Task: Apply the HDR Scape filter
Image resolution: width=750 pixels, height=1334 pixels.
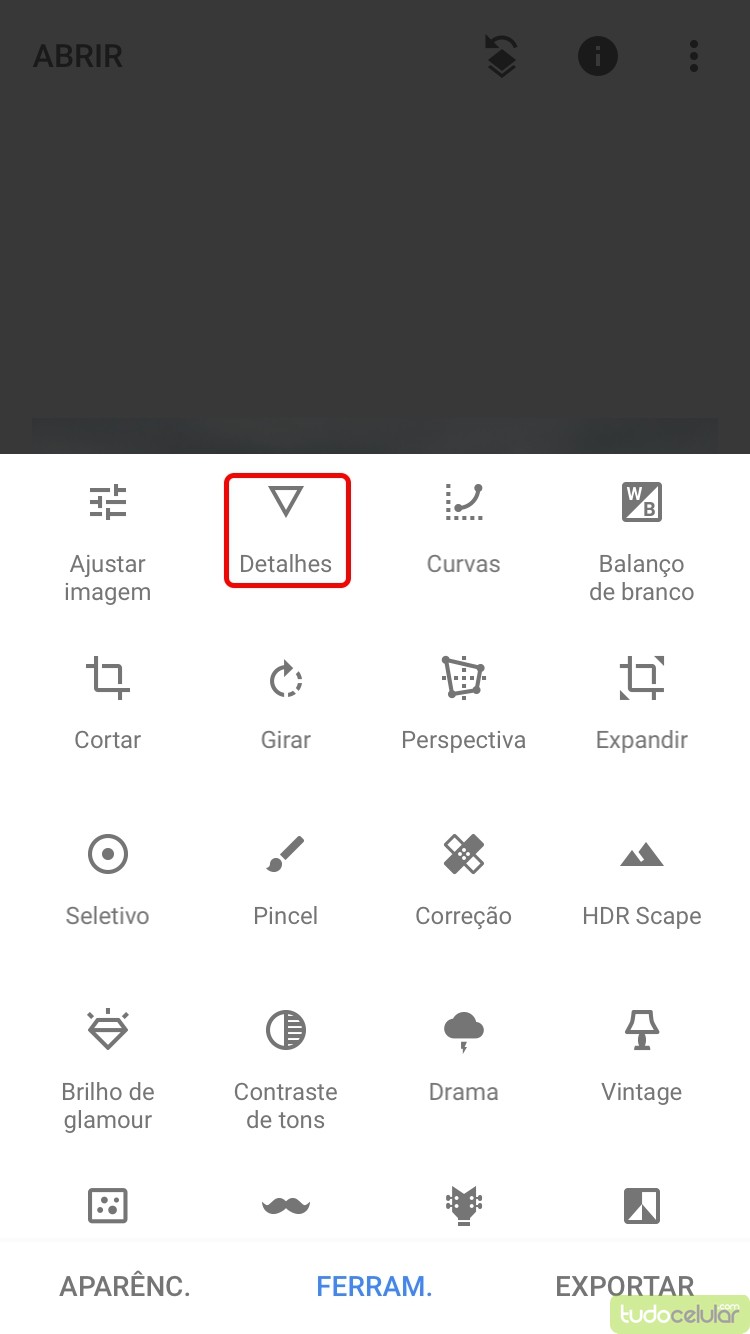Action: tap(641, 879)
